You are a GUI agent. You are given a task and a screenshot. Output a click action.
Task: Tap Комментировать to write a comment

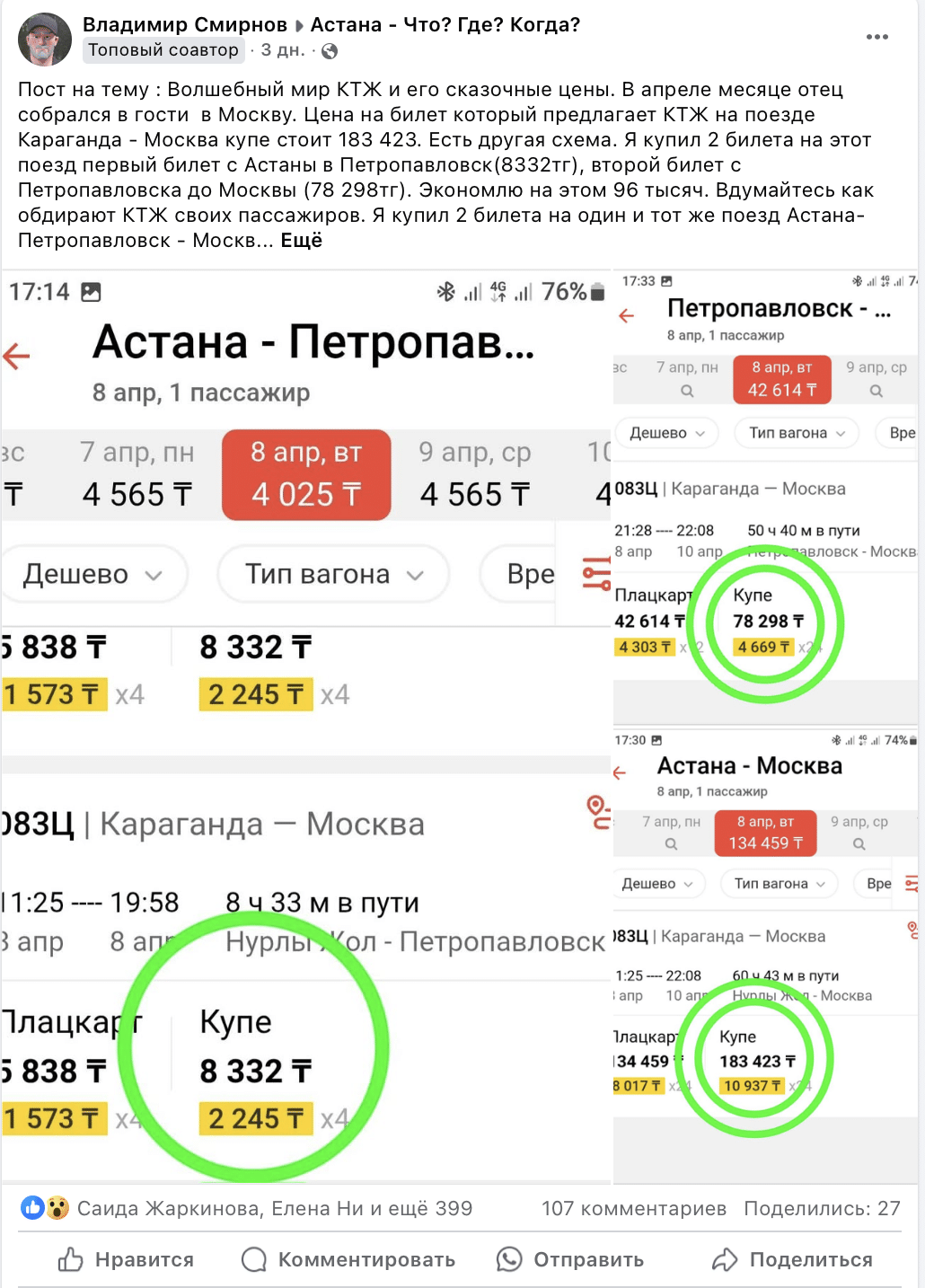coord(348,1259)
